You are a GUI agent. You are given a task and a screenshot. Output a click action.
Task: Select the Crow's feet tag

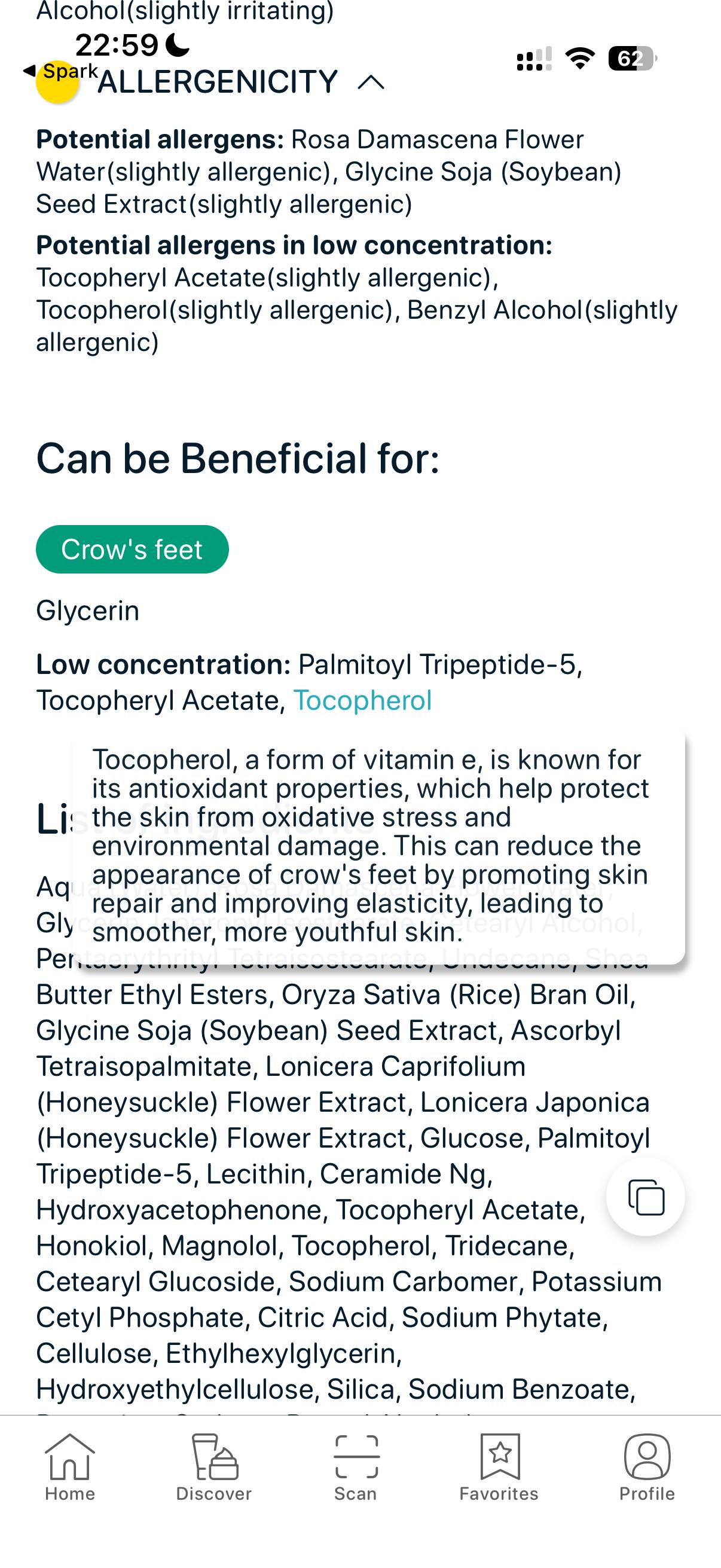coord(133,548)
